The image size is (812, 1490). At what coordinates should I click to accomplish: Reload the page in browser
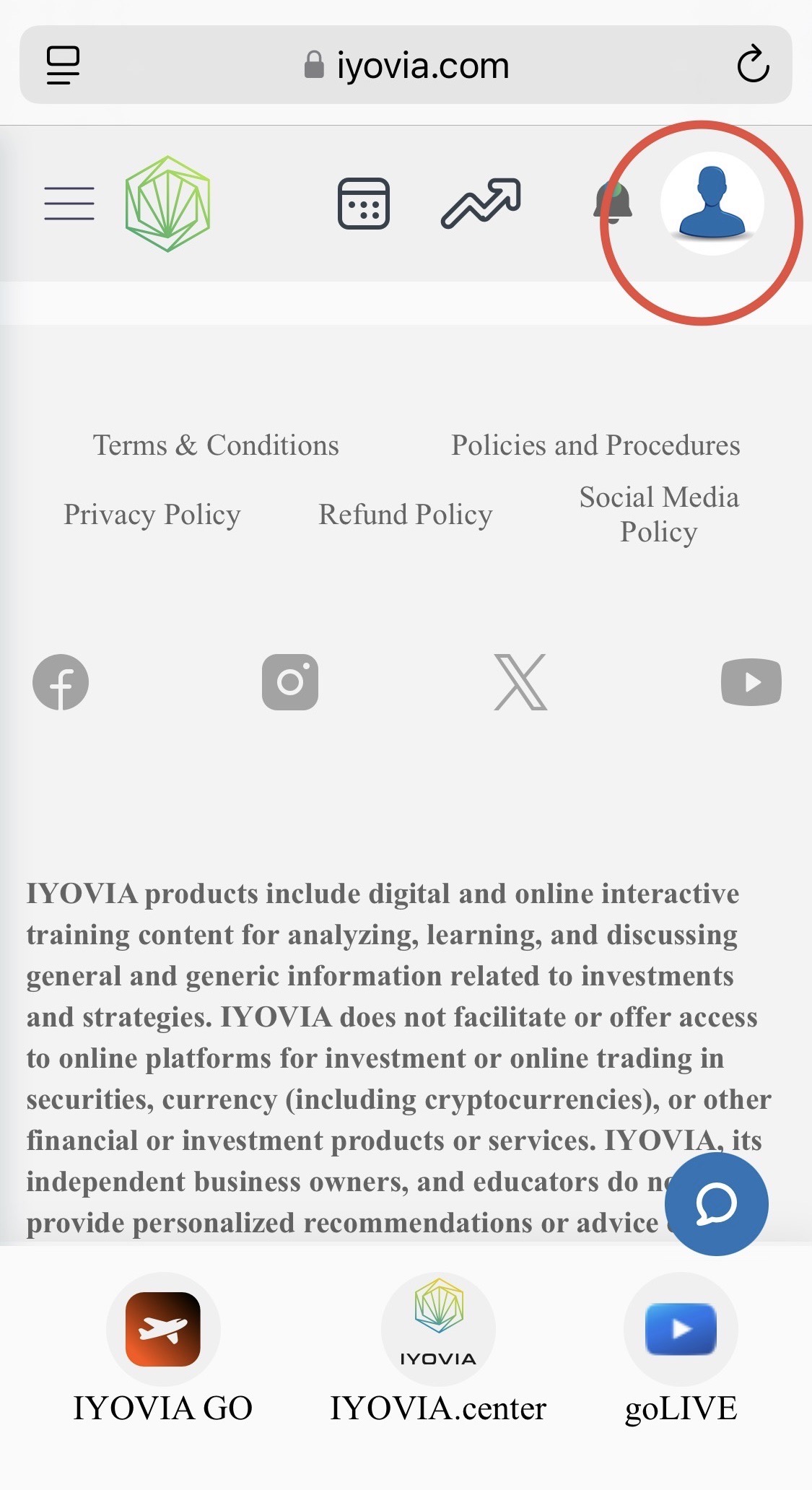[x=753, y=65]
